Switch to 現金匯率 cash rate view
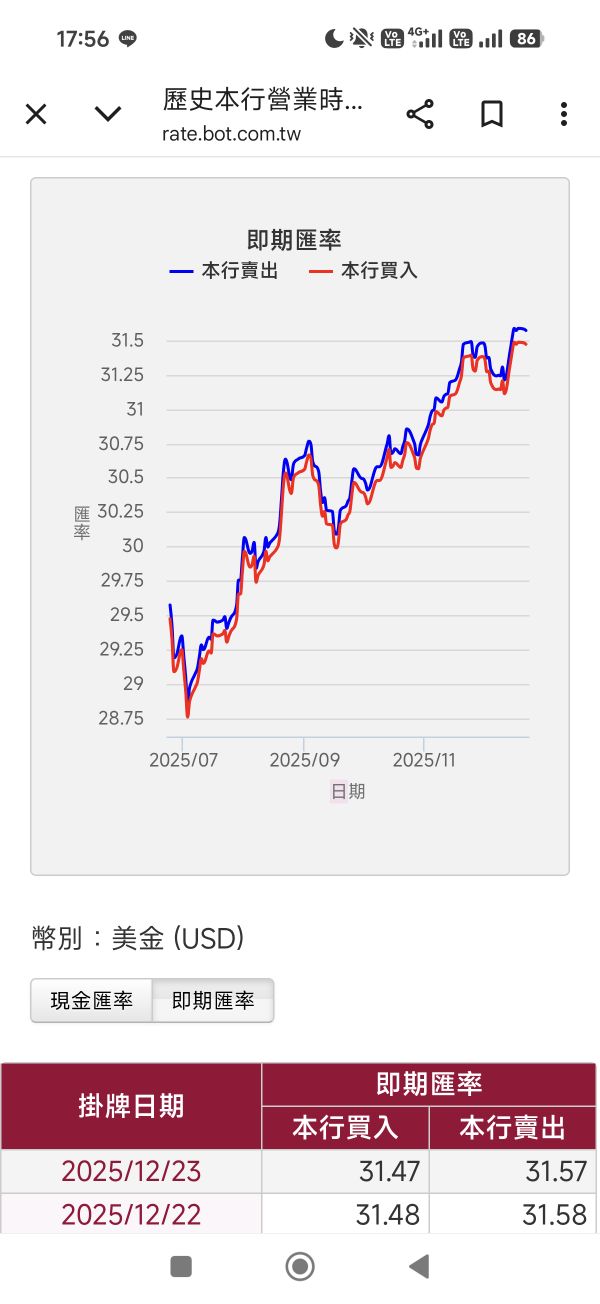Image resolution: width=600 pixels, height=1304 pixels. (x=92, y=1001)
